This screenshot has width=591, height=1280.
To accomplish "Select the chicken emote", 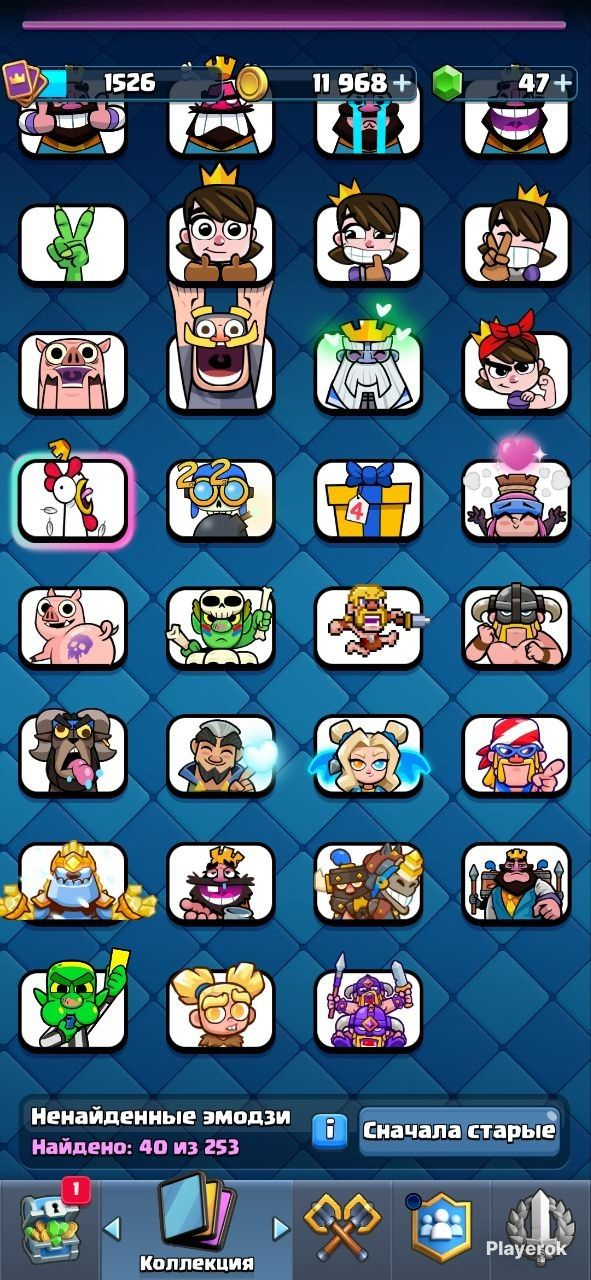I will 73,500.
